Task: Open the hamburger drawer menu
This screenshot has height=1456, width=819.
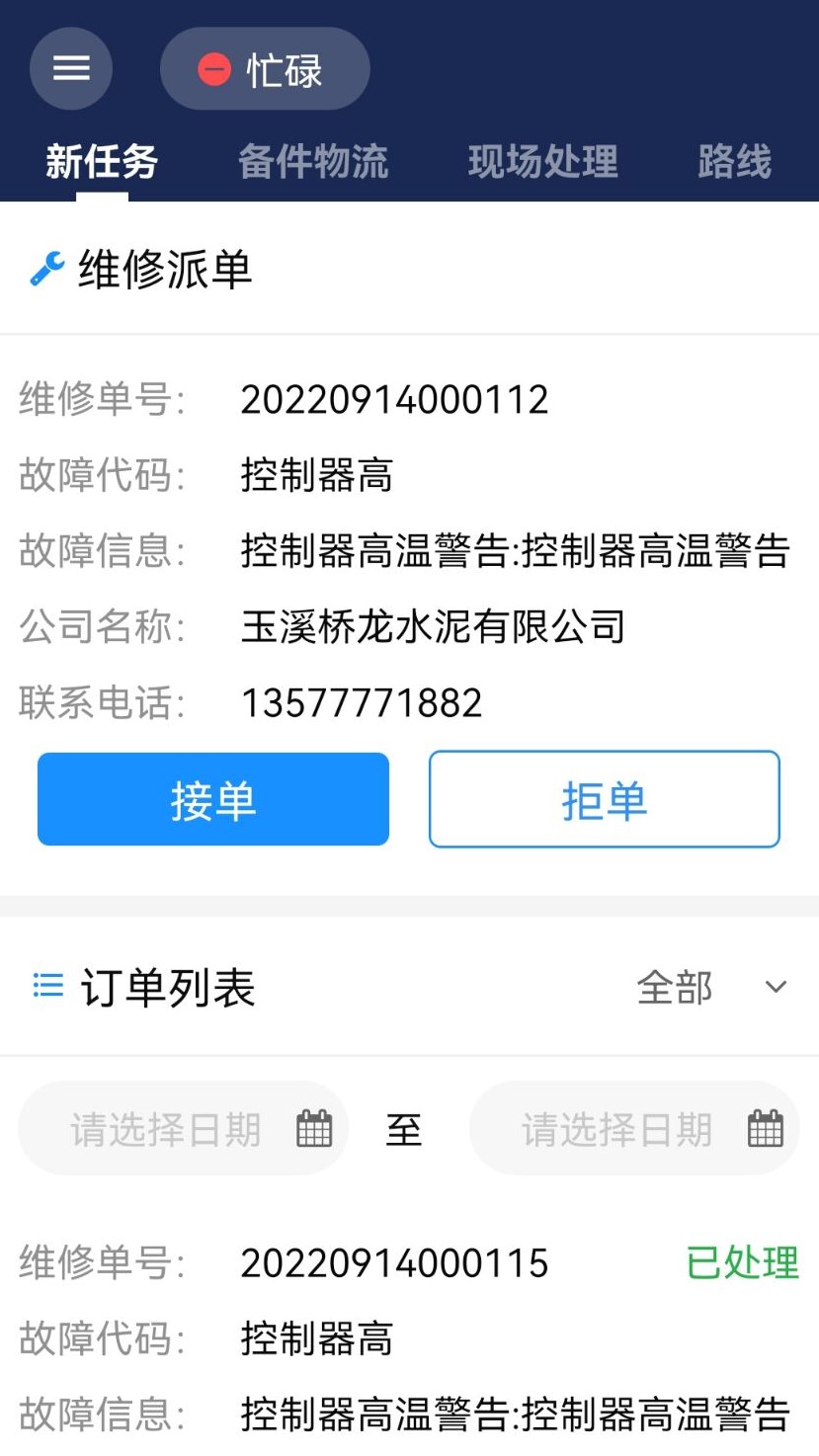Action: 71,68
